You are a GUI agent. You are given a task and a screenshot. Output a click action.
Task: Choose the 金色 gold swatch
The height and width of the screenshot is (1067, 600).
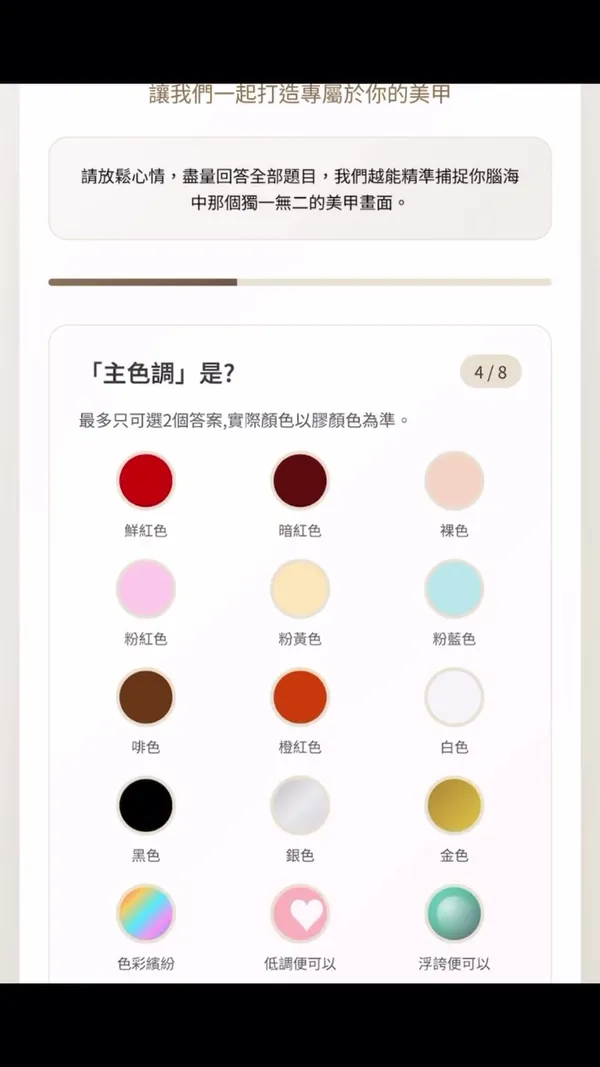pyautogui.click(x=454, y=805)
